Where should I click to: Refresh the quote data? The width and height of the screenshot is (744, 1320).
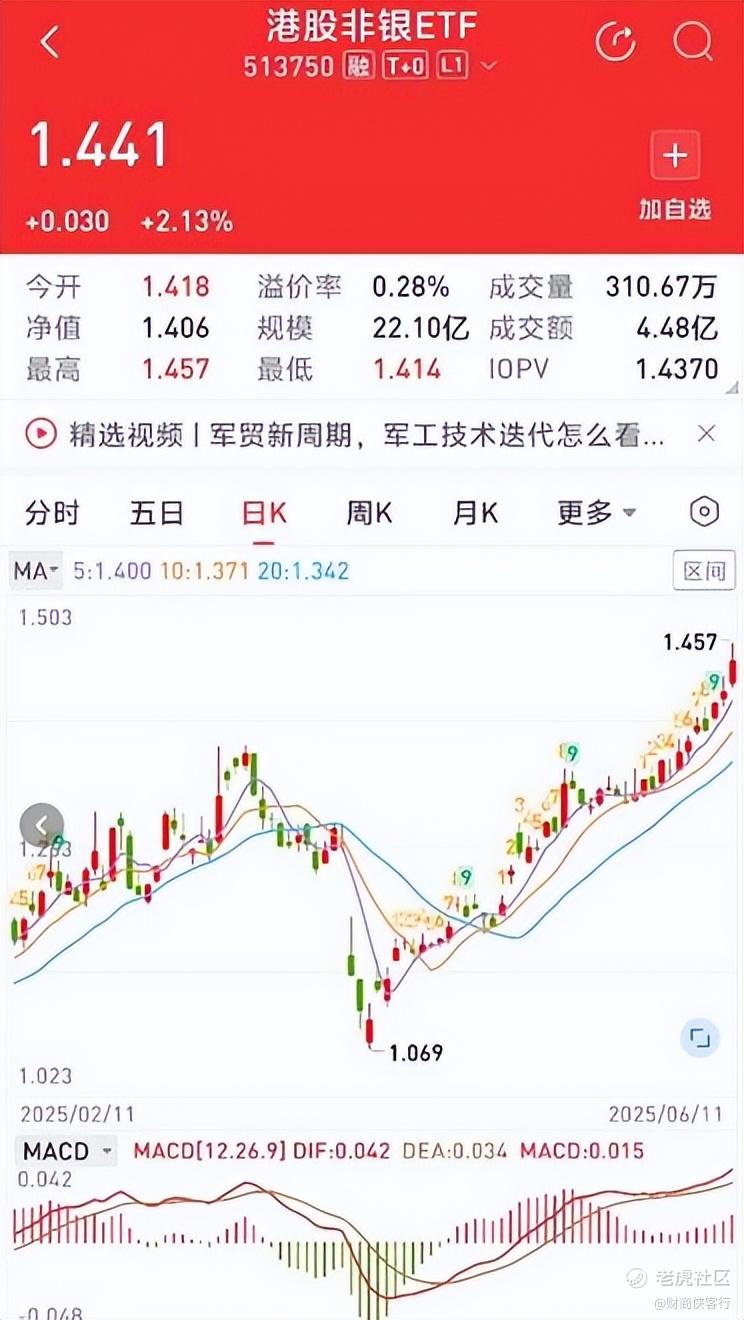(x=616, y=42)
